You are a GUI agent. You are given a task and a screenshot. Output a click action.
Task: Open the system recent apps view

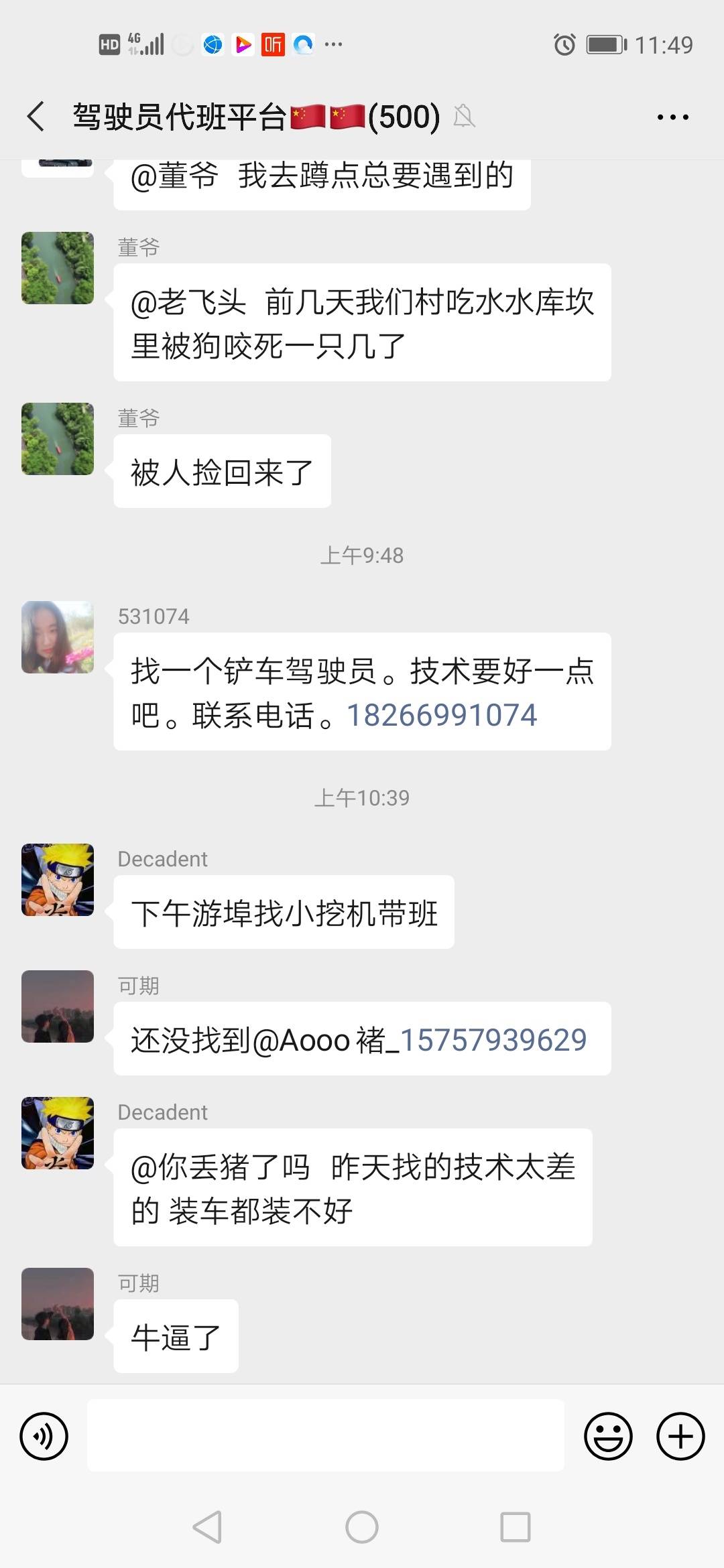515,1528
